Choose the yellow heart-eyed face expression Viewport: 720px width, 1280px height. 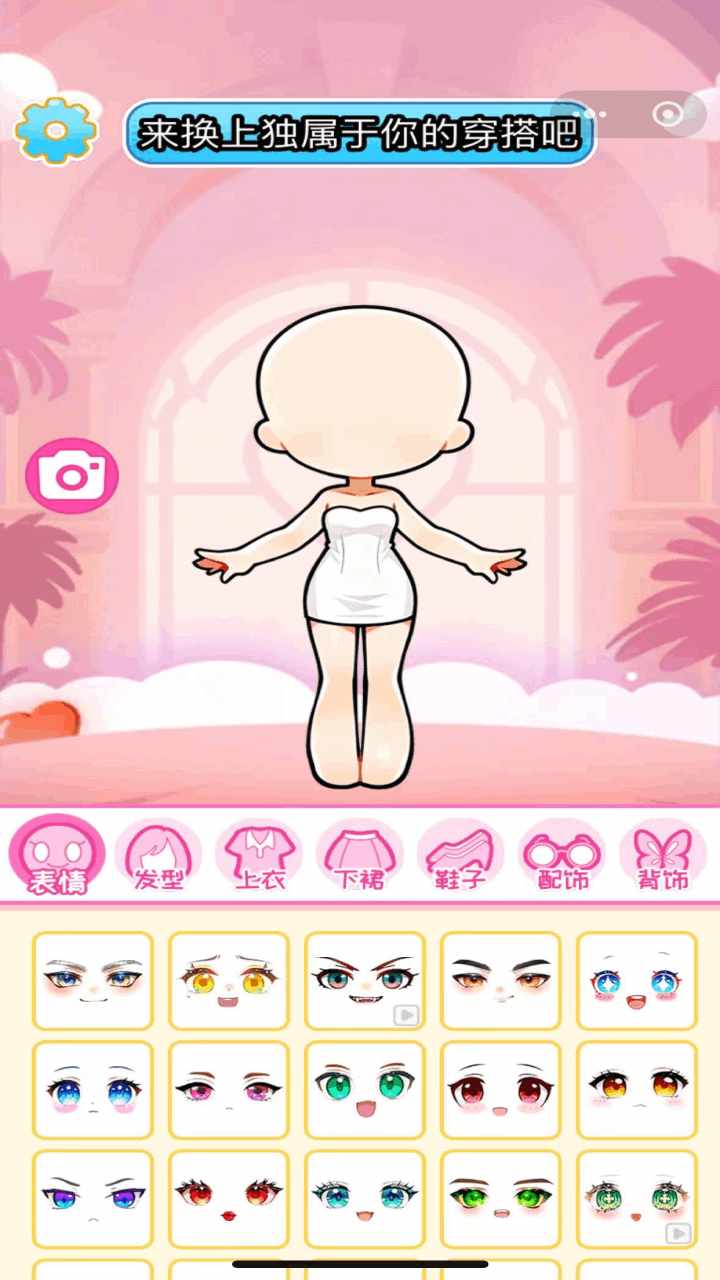[229, 981]
